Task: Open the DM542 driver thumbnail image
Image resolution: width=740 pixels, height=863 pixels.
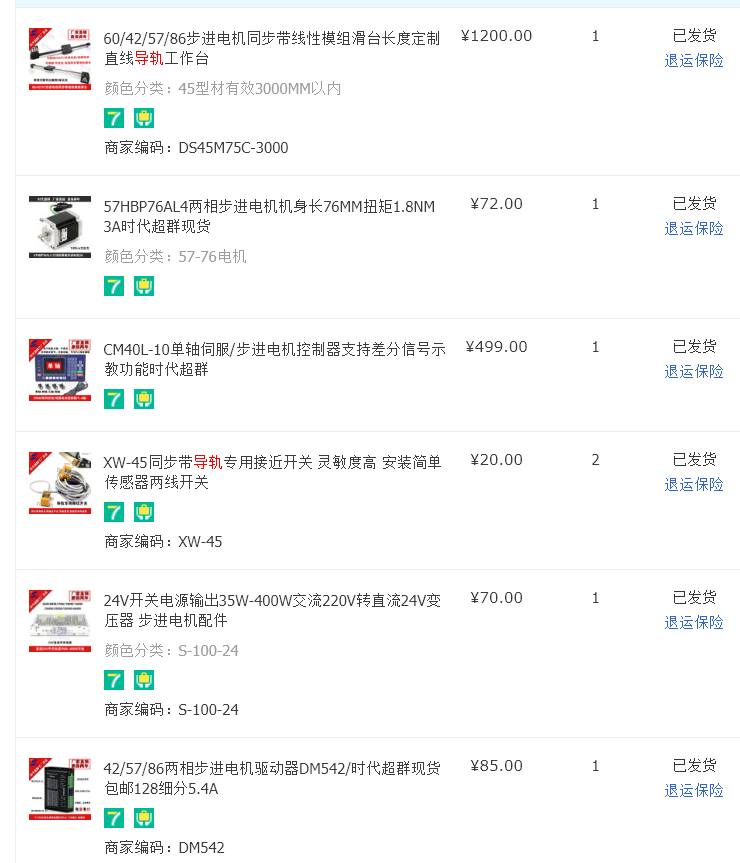Action: [x=60, y=789]
